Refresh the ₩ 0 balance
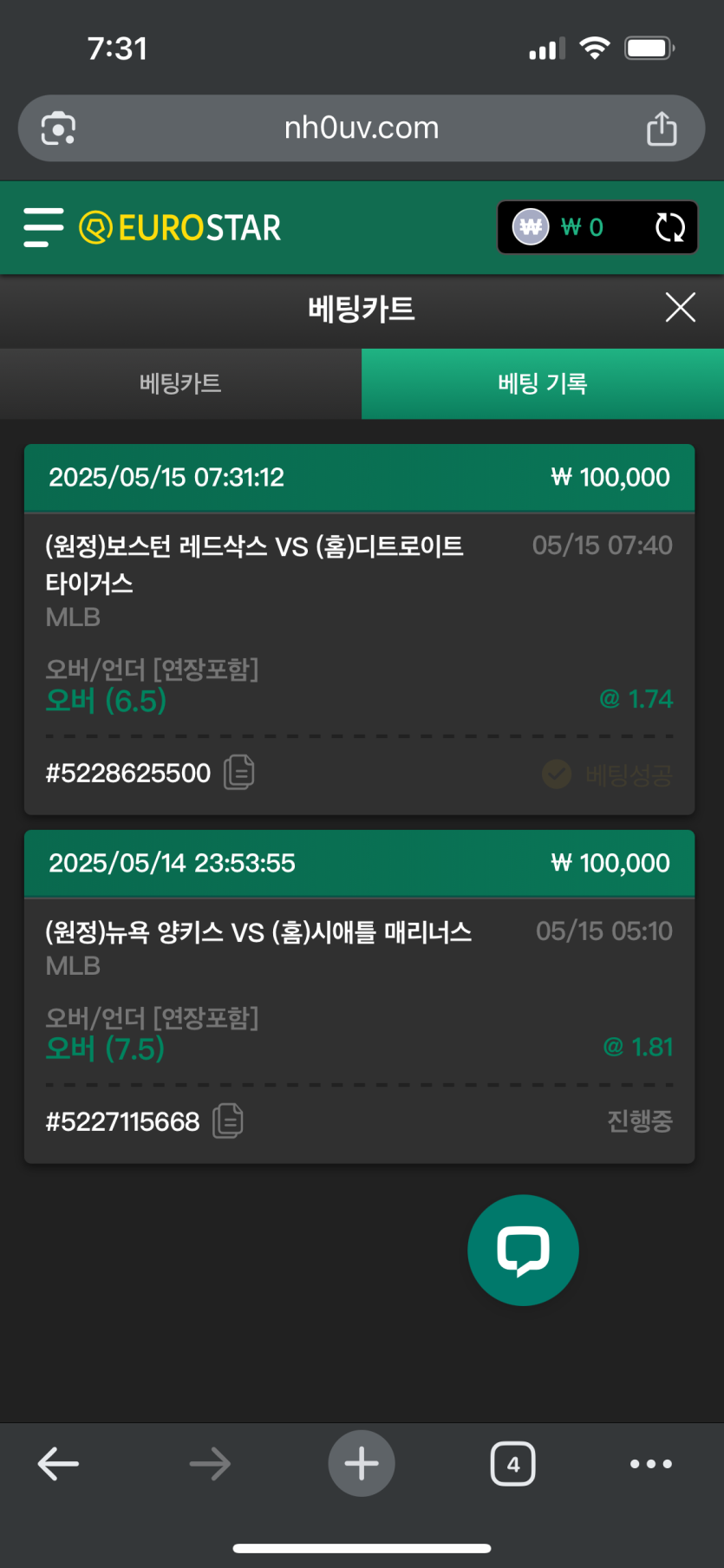Image resolution: width=724 pixels, height=1568 pixels. pyautogui.click(x=669, y=227)
